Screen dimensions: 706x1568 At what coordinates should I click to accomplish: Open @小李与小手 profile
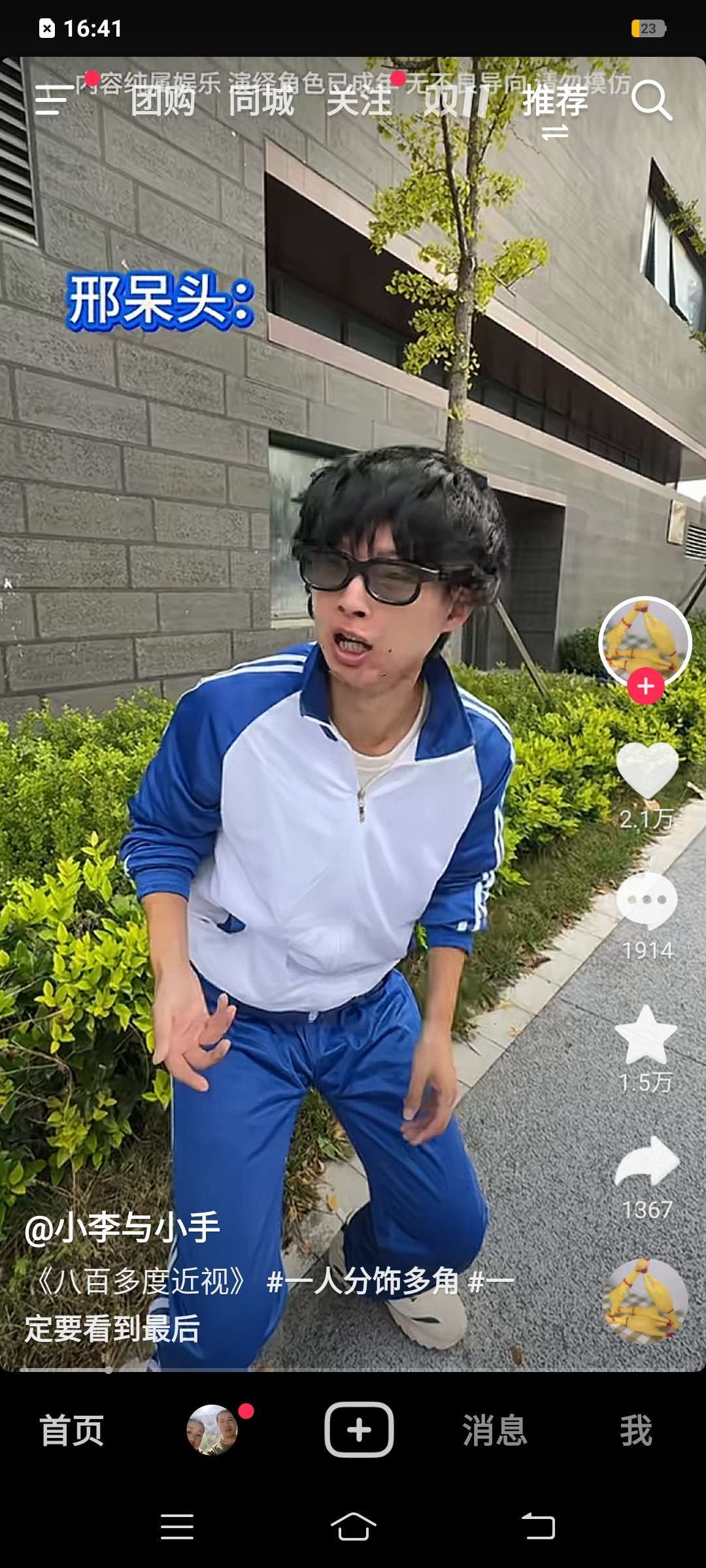tap(122, 1228)
